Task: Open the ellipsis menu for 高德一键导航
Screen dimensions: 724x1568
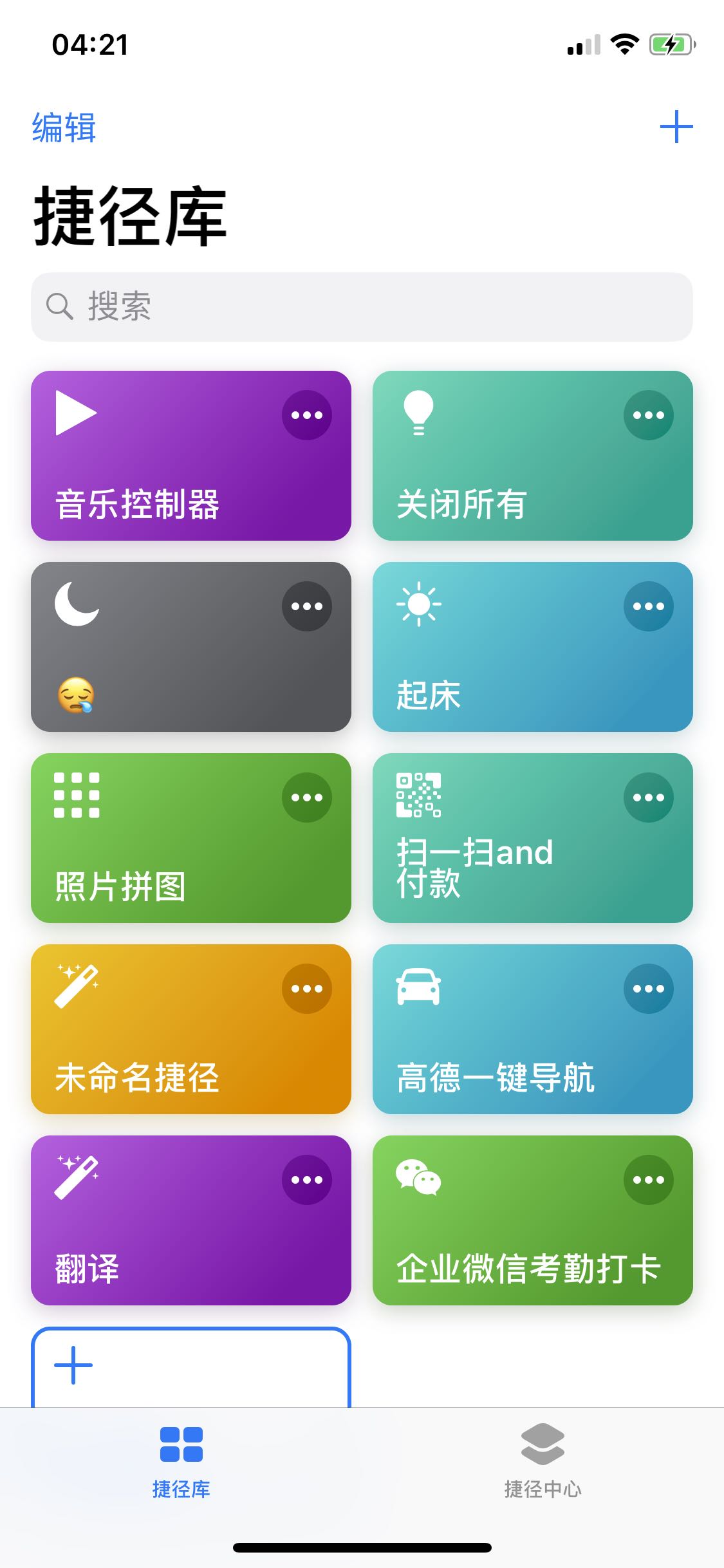Action: pos(648,989)
